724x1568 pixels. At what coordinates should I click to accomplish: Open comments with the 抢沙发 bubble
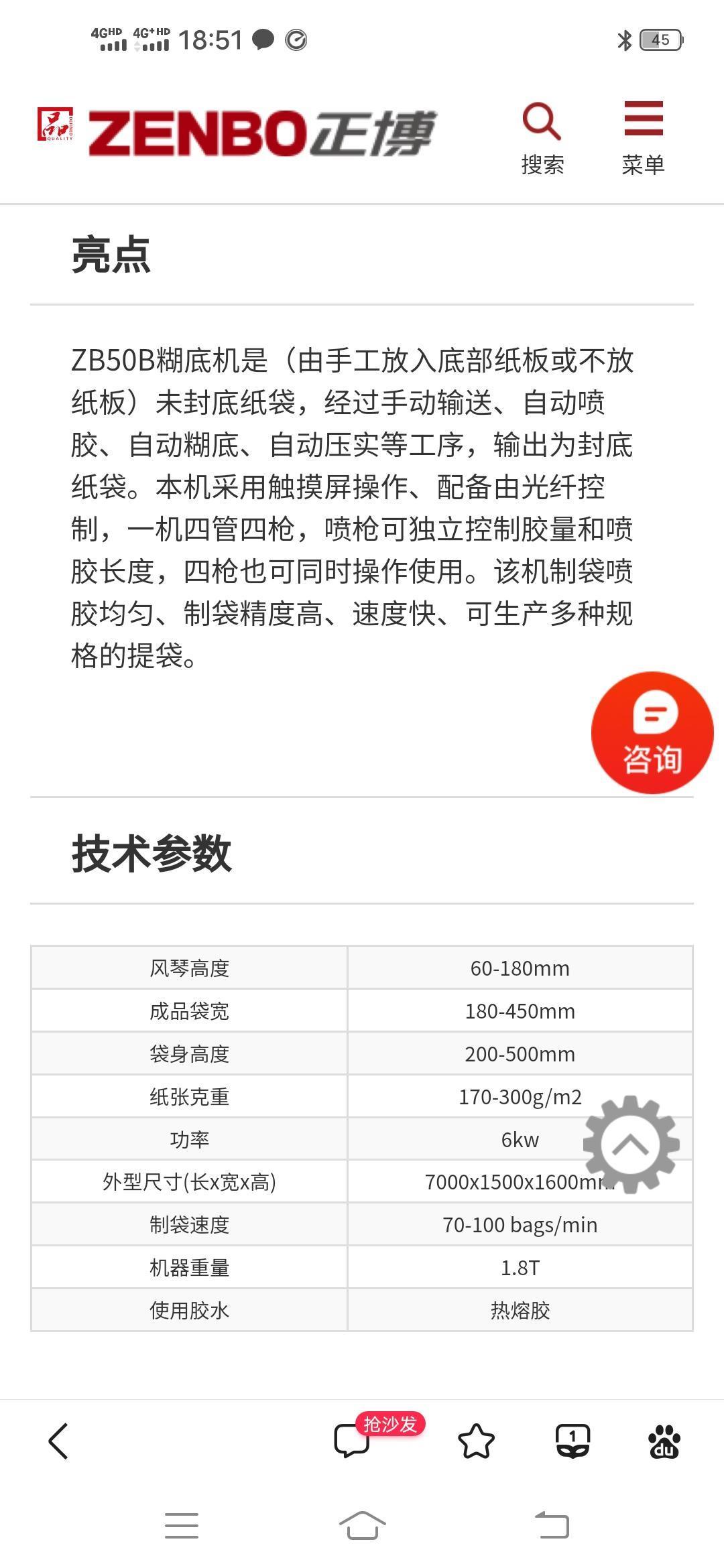[x=353, y=1441]
